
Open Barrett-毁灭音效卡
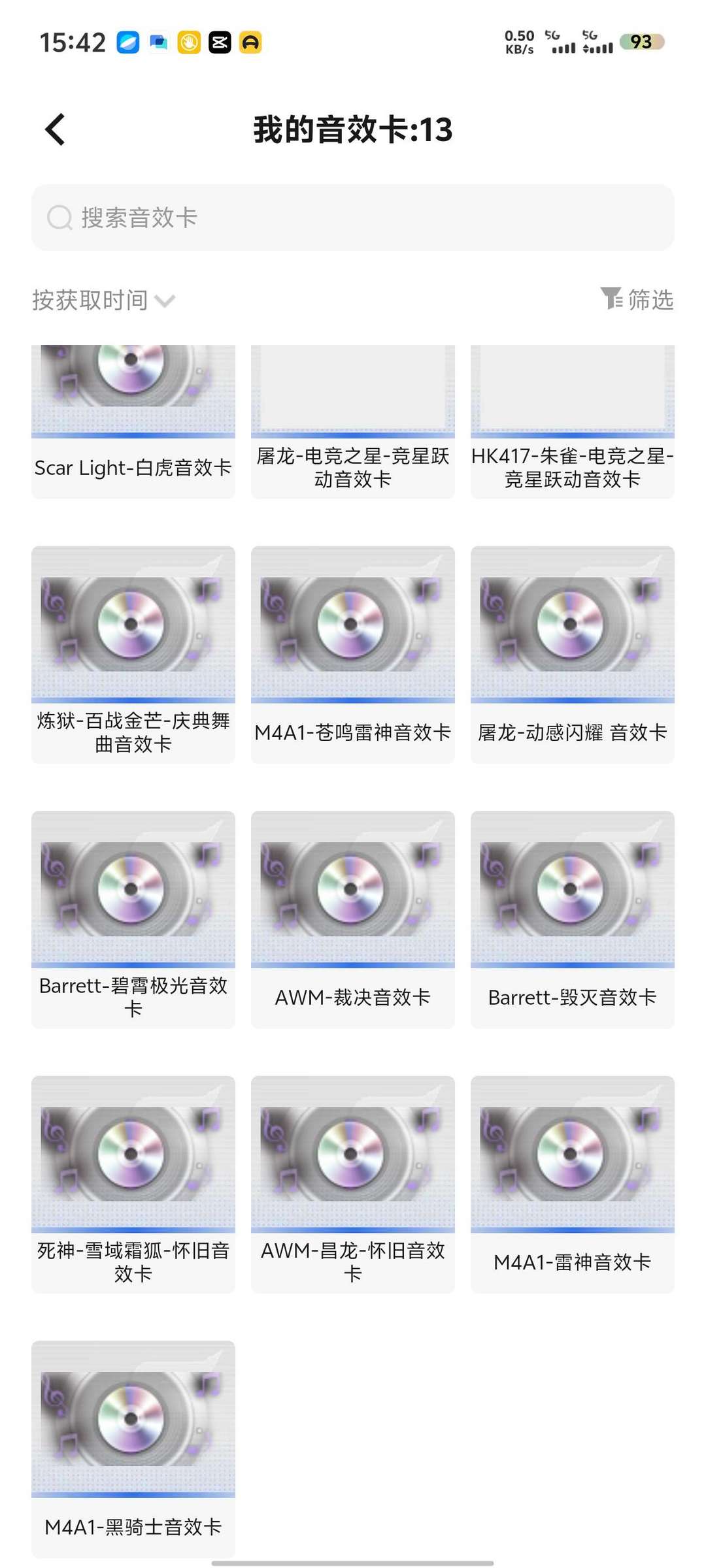point(573,919)
